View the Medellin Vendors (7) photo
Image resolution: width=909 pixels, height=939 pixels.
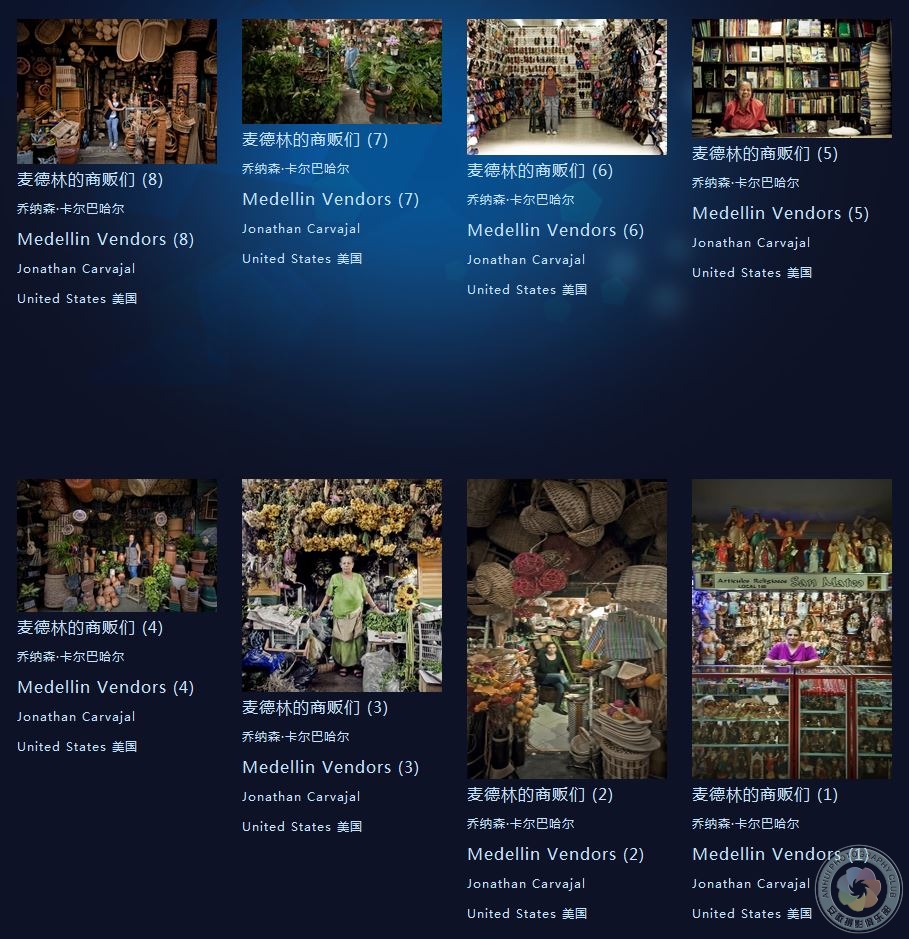click(341, 71)
